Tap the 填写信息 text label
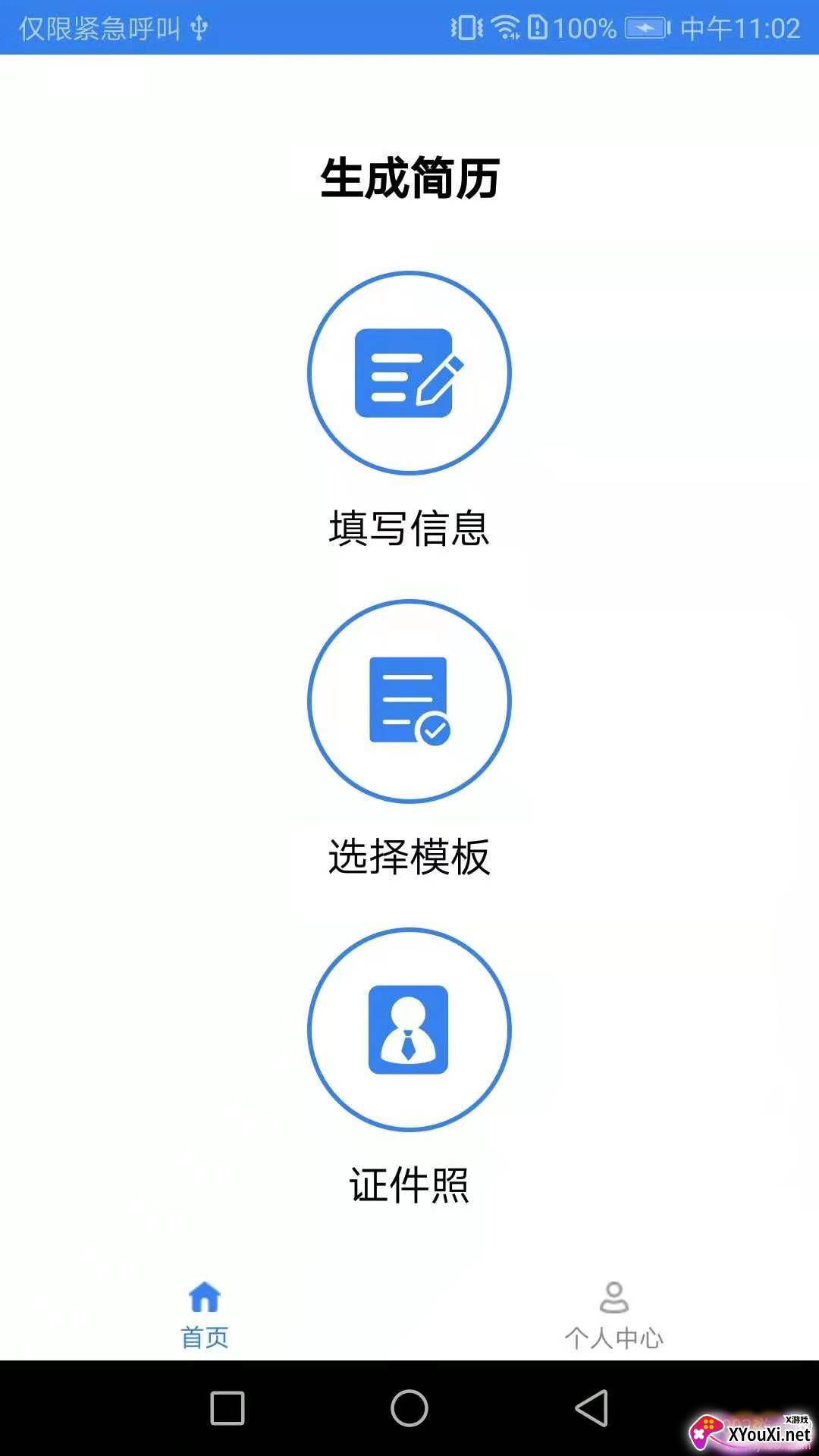Image resolution: width=819 pixels, height=1456 pixels. [x=409, y=529]
